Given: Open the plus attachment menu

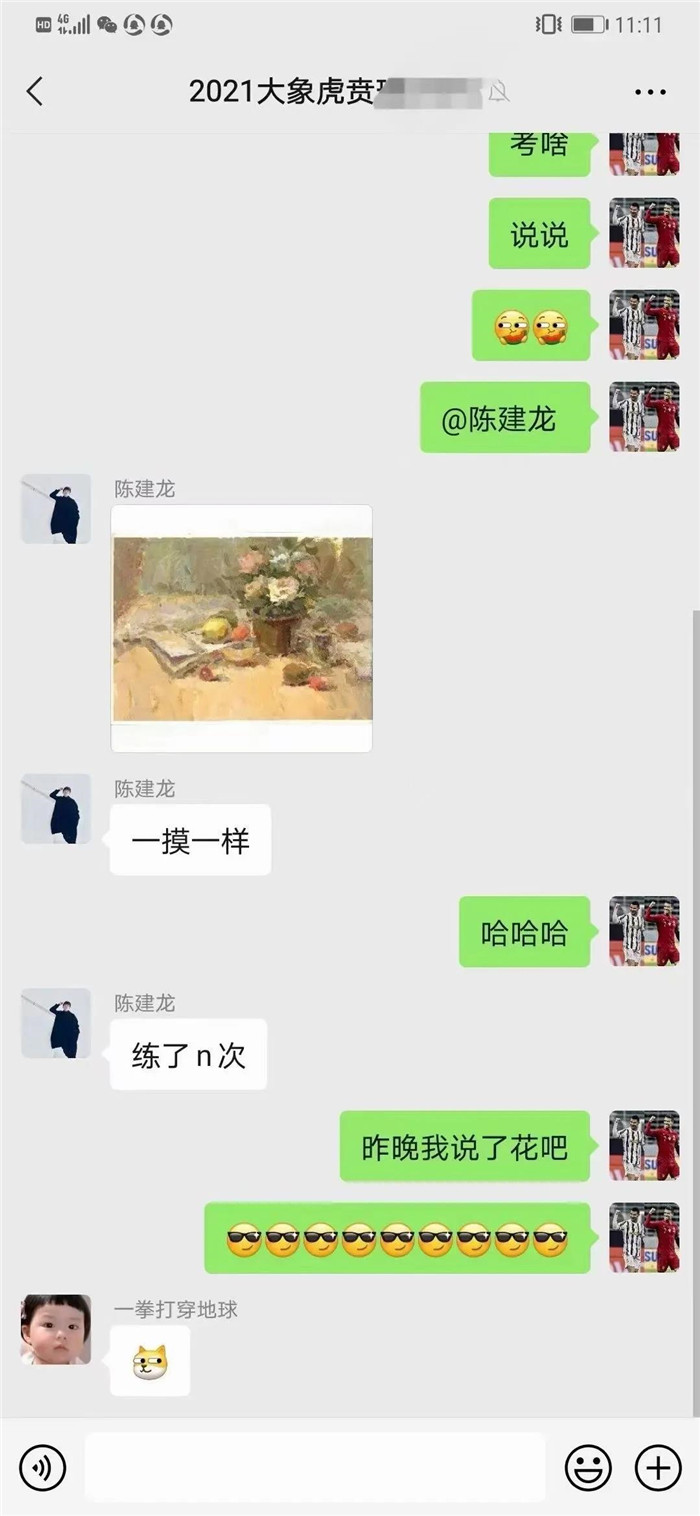Looking at the screenshot, I should click(x=658, y=1468).
